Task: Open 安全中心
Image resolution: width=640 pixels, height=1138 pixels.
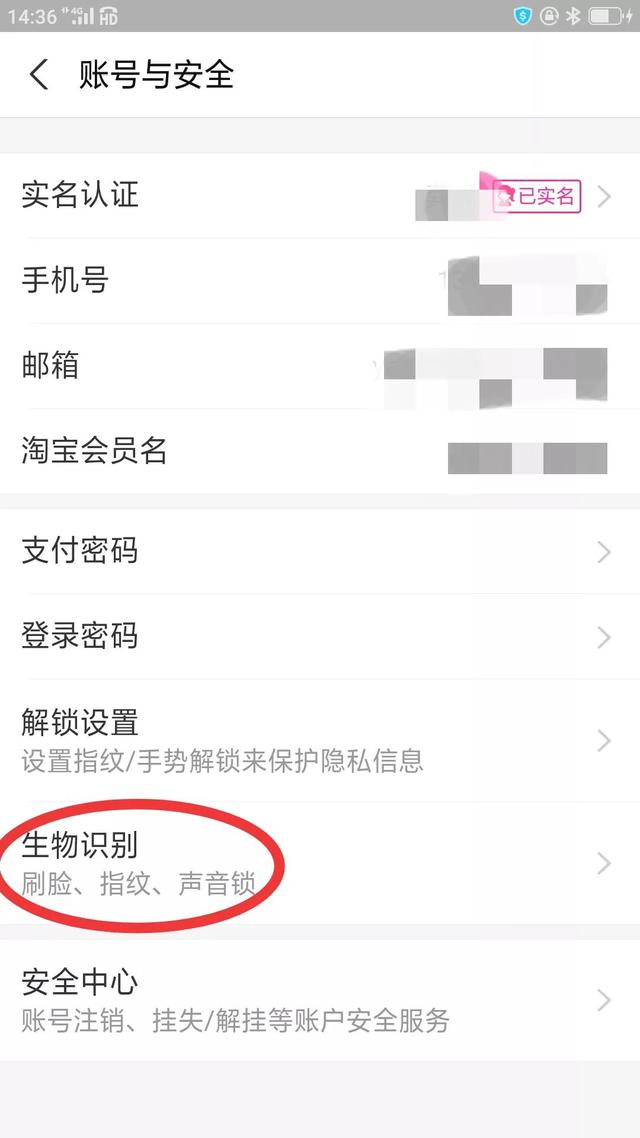Action: point(320,1000)
